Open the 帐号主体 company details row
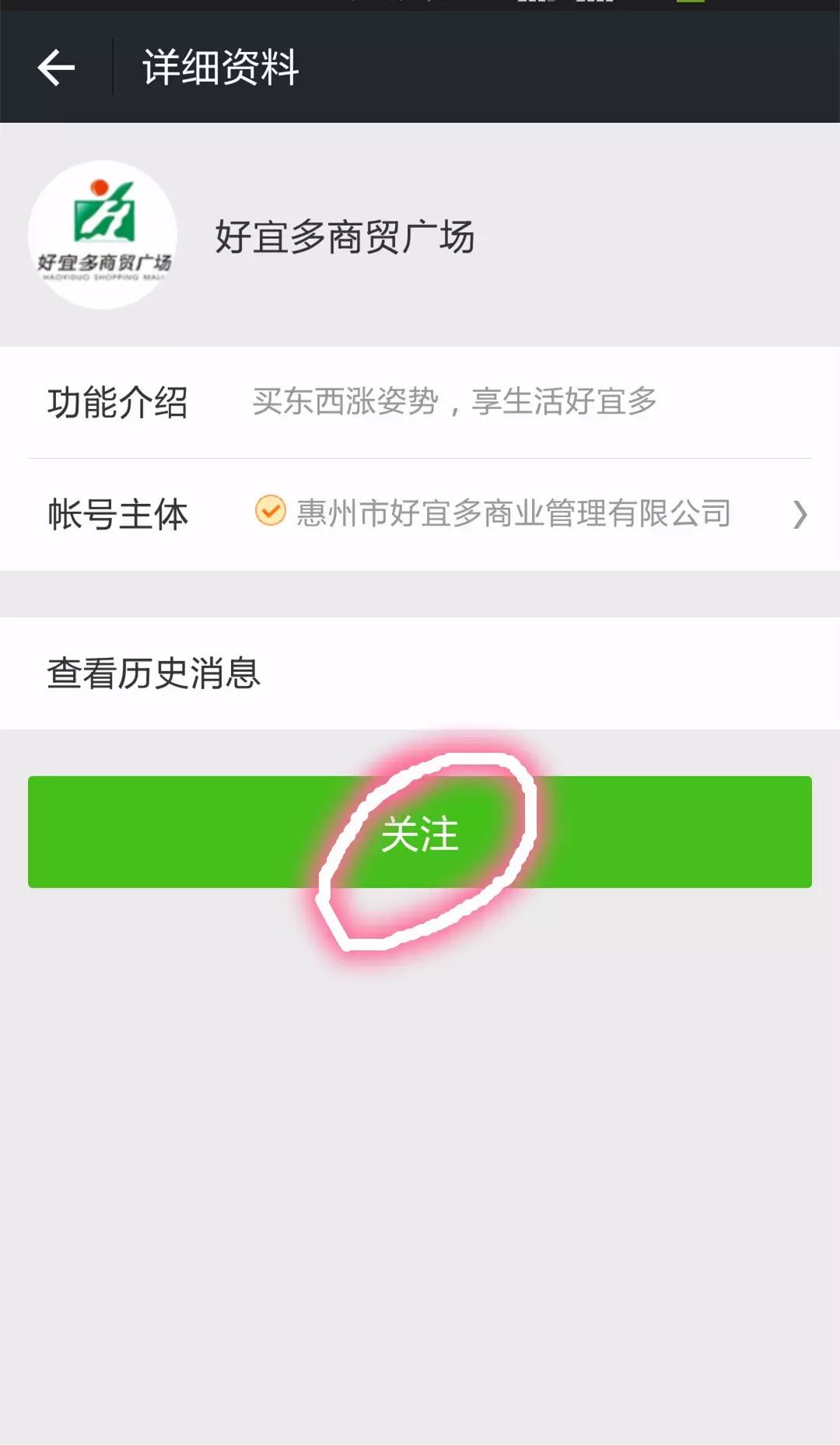The image size is (840, 1445). pyautogui.click(x=420, y=514)
